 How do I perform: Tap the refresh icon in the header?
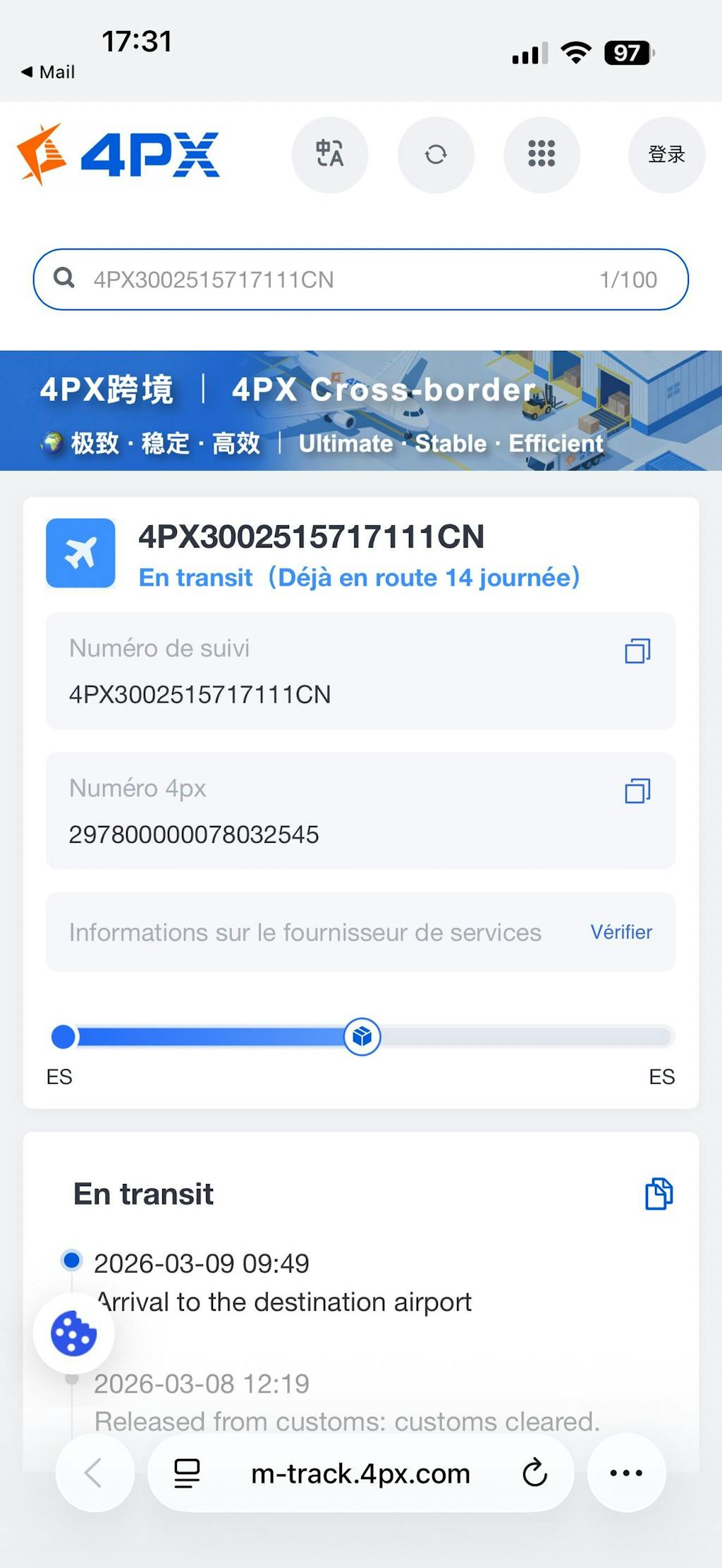pos(436,154)
